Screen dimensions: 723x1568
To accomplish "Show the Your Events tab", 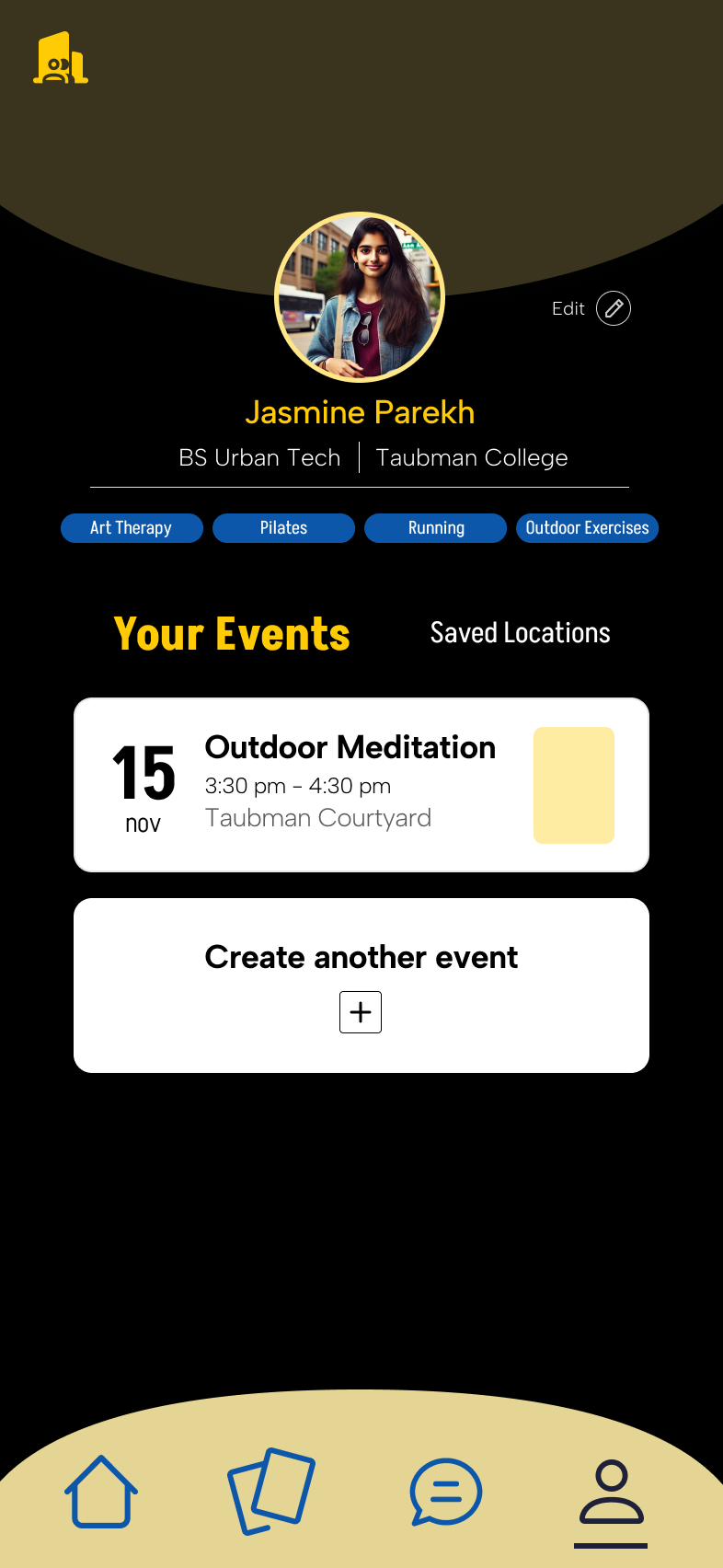I will pos(232,634).
